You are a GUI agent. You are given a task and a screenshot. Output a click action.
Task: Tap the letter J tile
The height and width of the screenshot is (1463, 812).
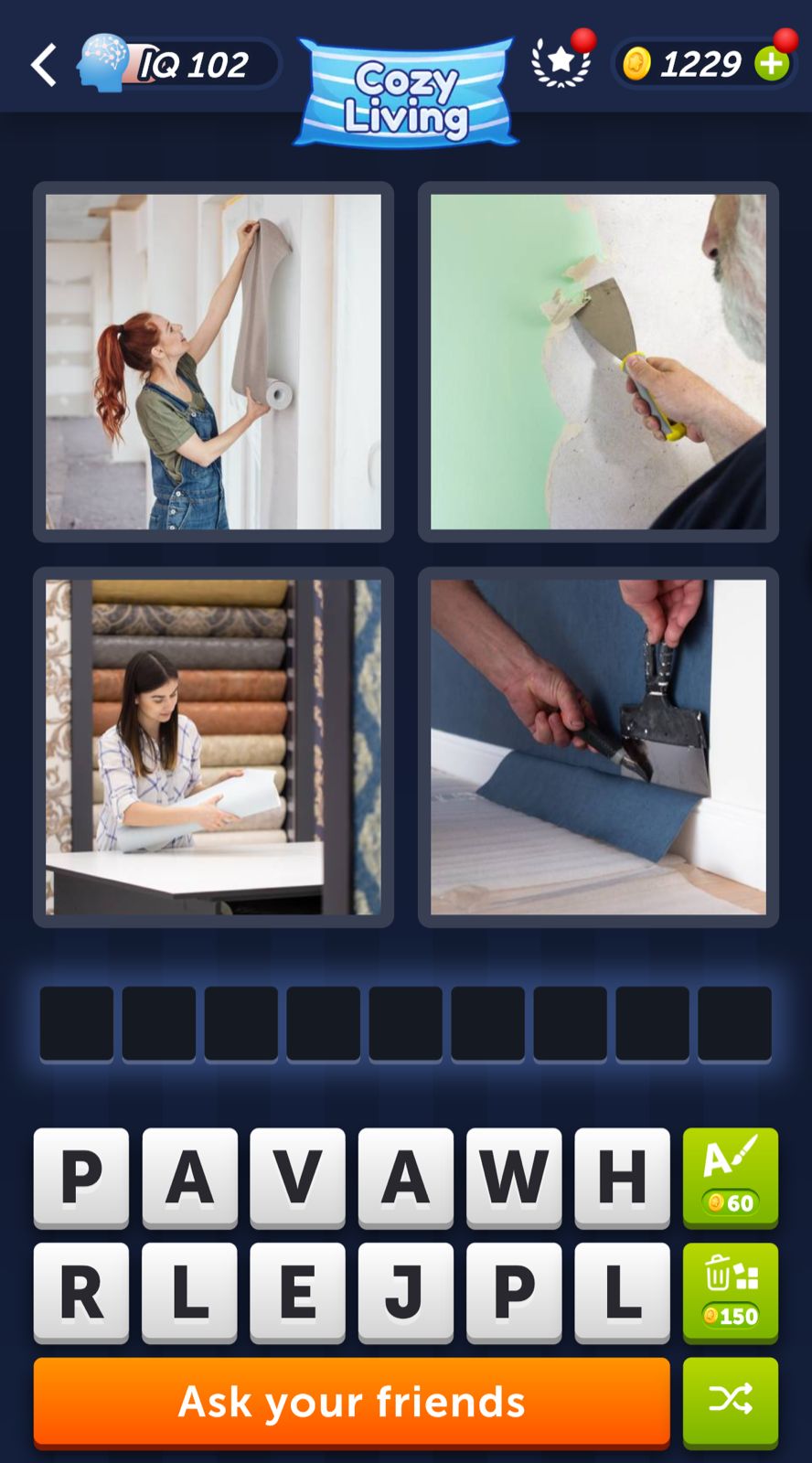point(405,1292)
